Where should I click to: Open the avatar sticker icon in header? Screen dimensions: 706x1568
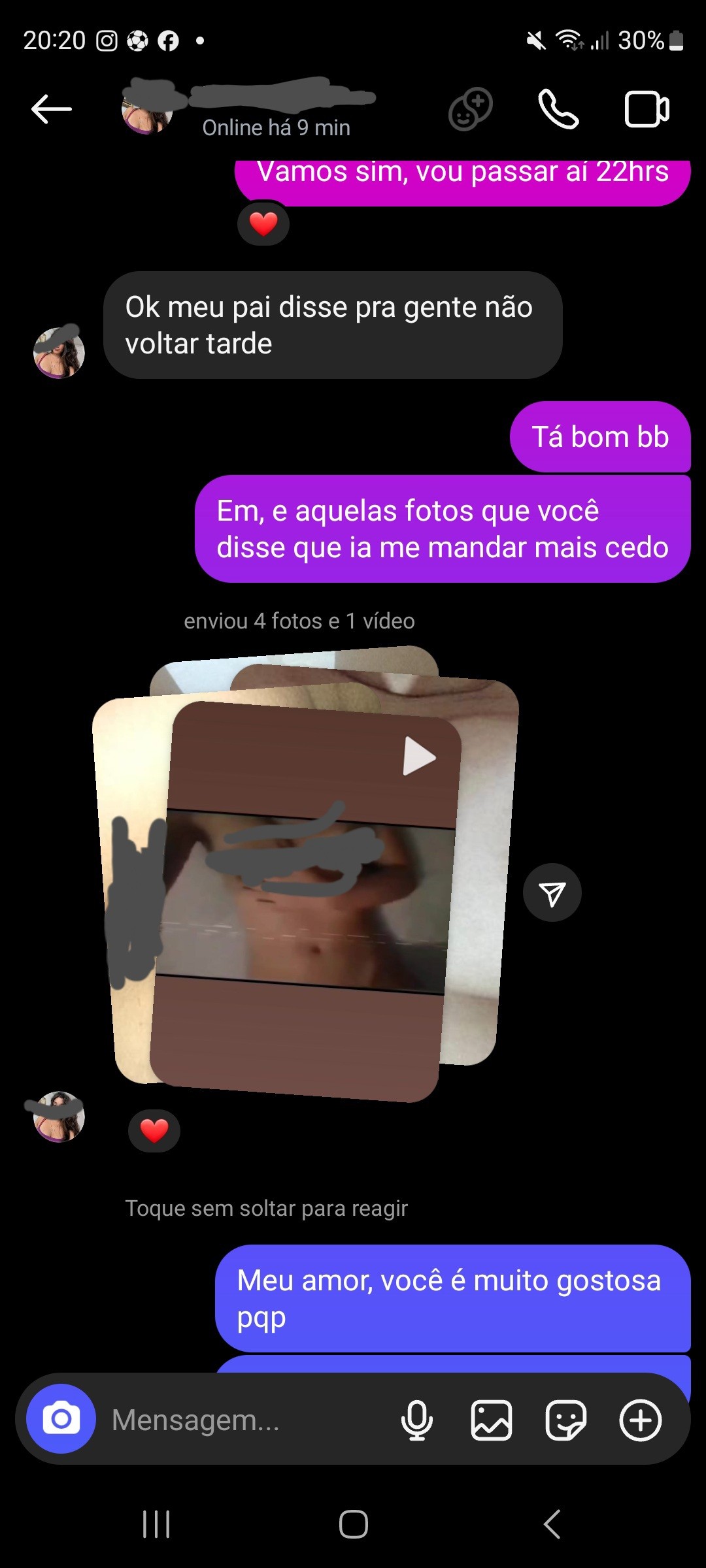point(470,109)
